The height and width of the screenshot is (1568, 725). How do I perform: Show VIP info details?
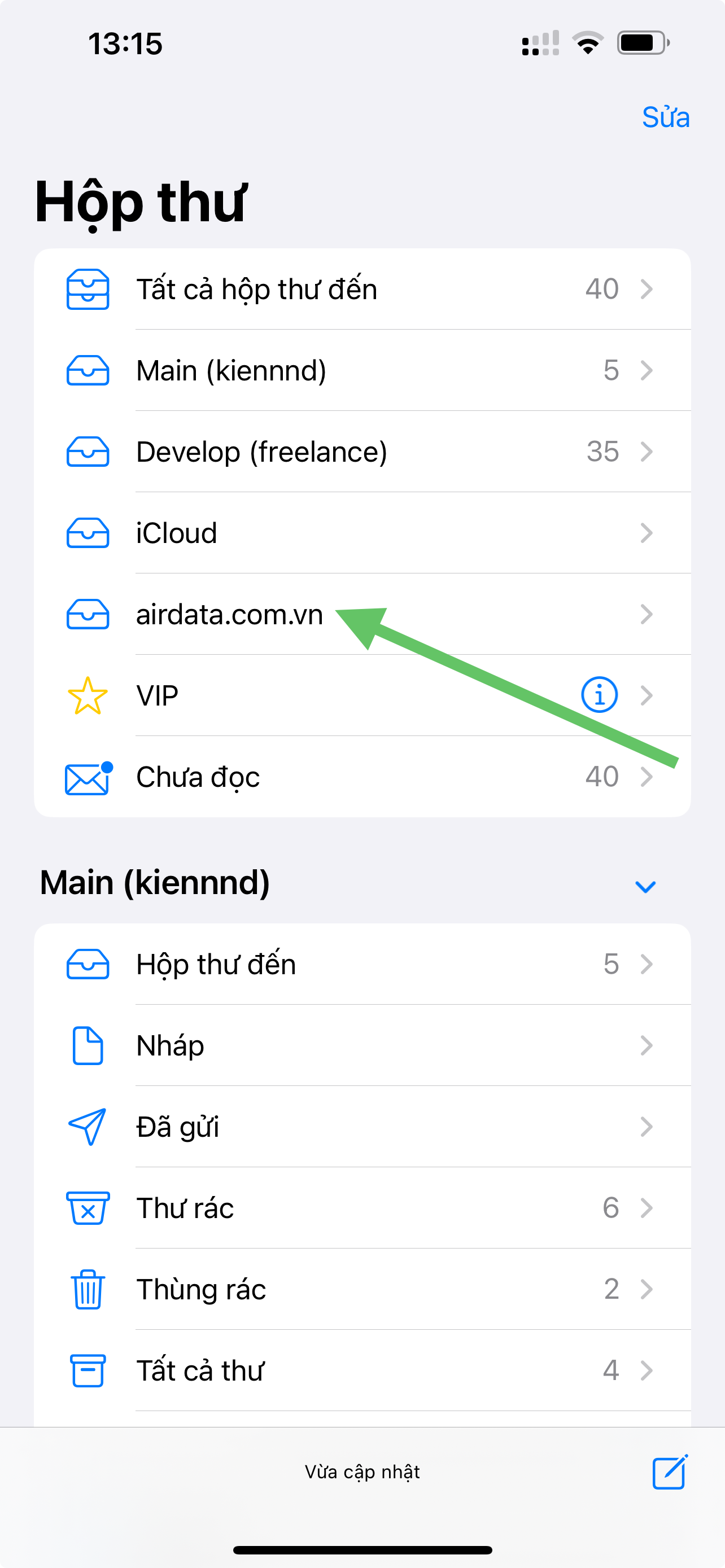(599, 695)
